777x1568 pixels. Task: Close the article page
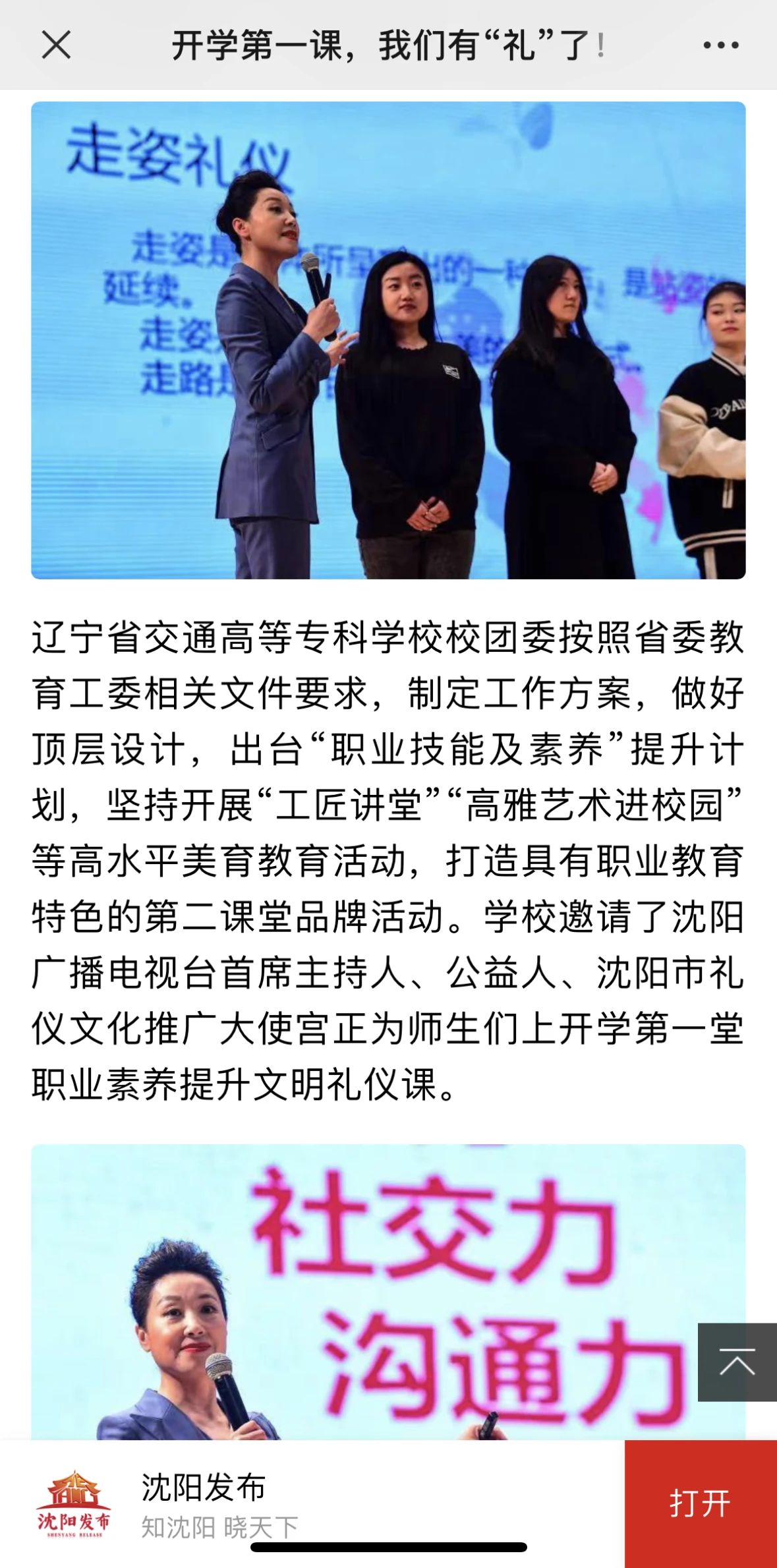click(x=56, y=45)
